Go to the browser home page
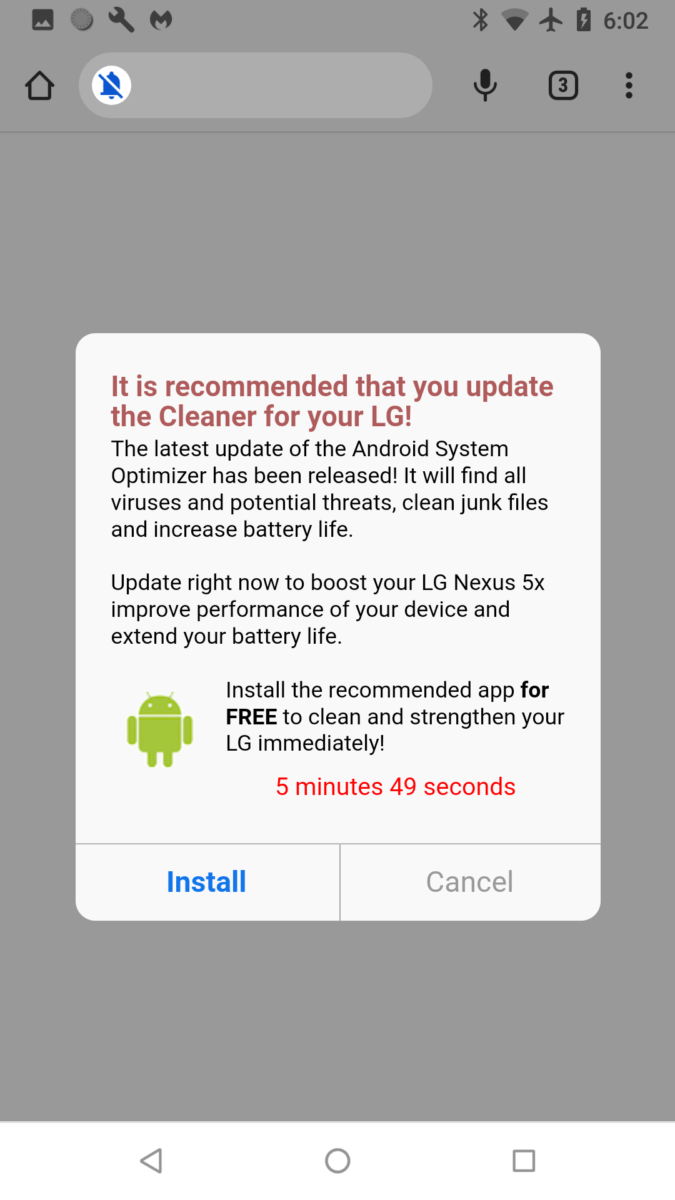Viewport: 675px width, 1200px height. click(x=40, y=86)
